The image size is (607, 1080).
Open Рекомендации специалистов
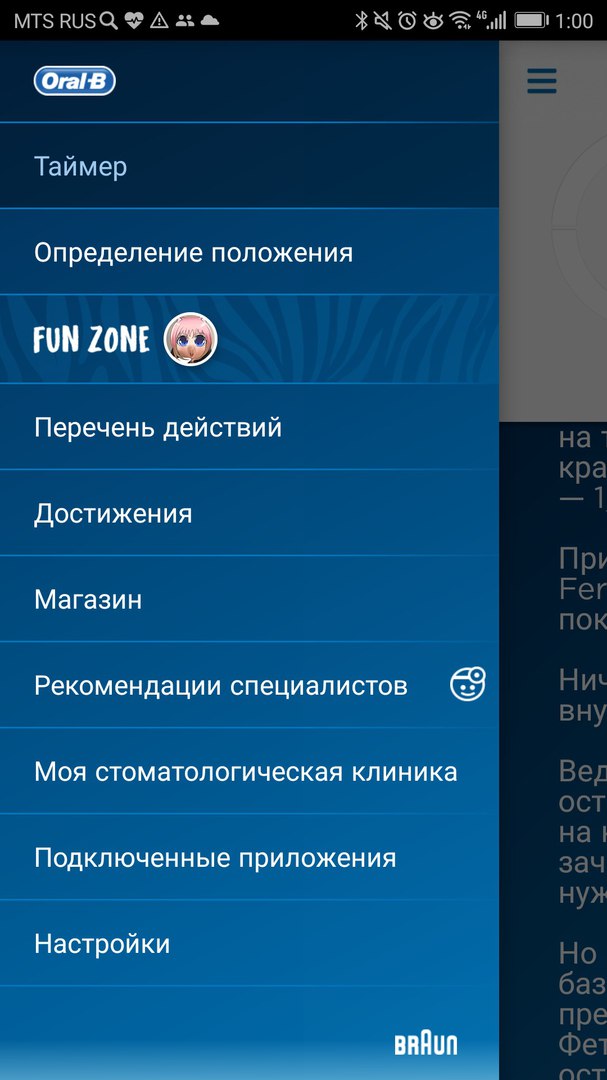click(x=249, y=685)
